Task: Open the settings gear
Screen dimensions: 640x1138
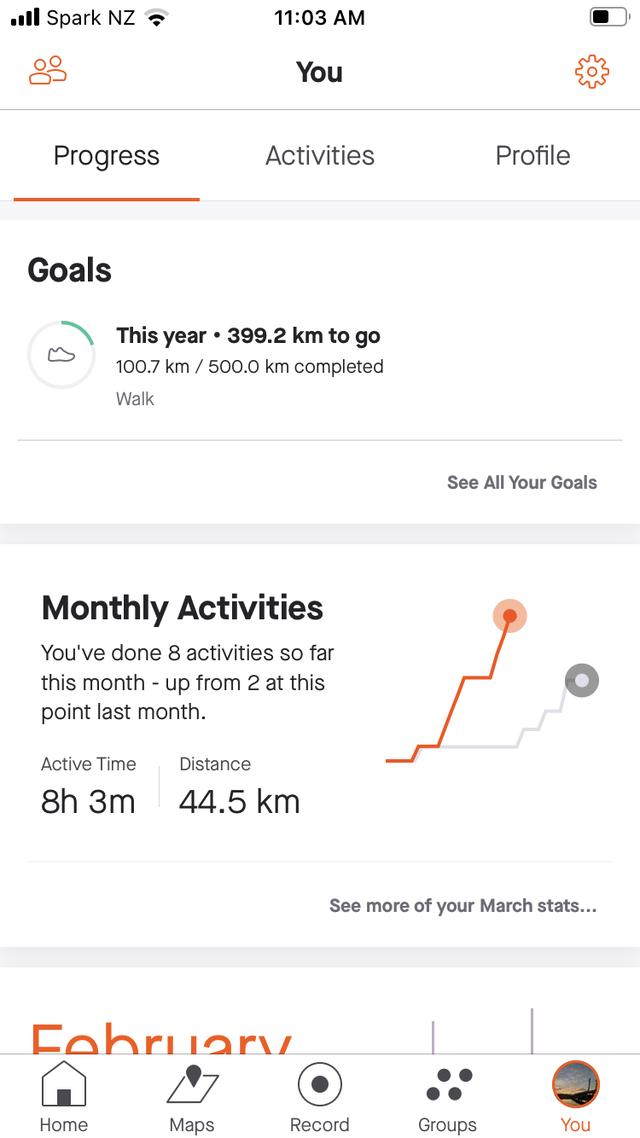Action: tap(592, 71)
